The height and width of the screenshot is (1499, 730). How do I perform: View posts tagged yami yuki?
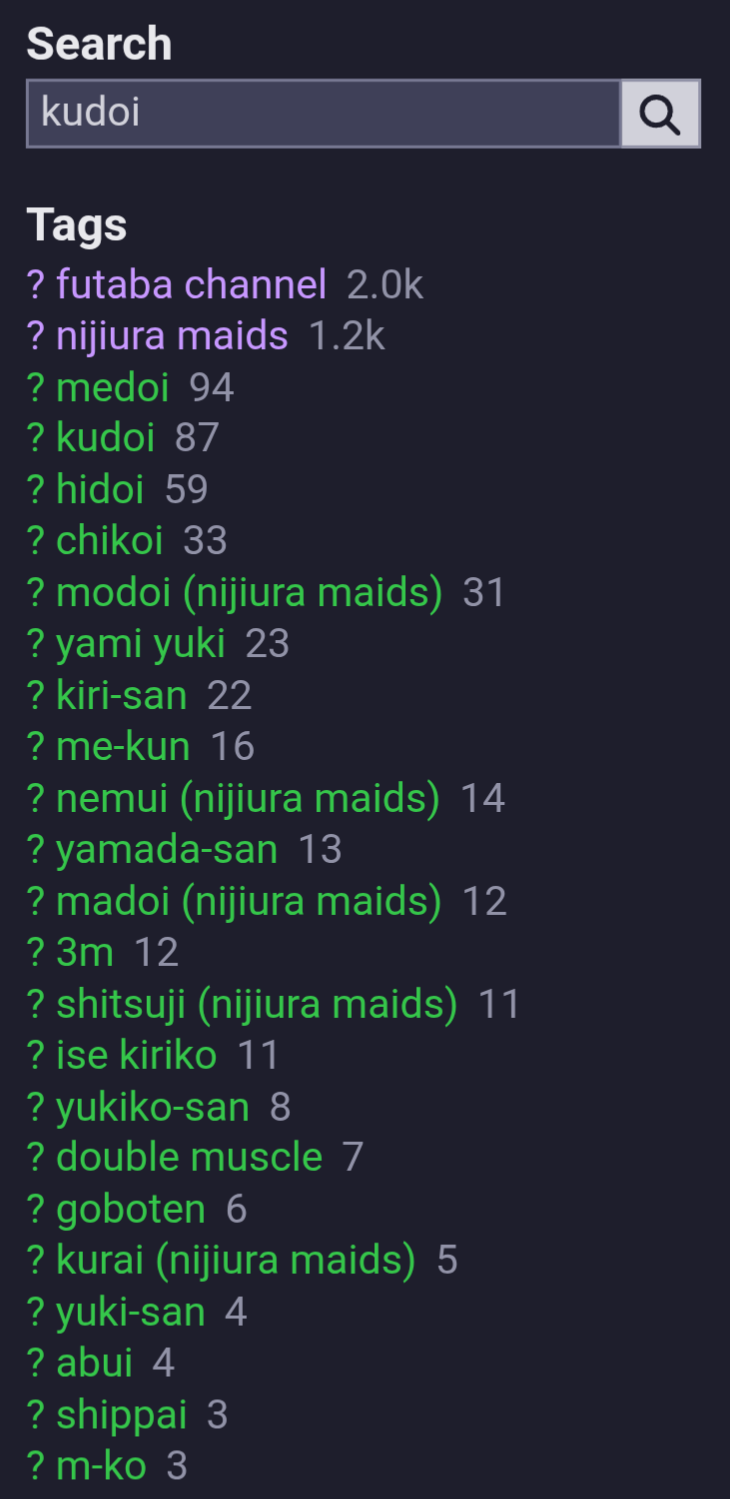tap(140, 644)
